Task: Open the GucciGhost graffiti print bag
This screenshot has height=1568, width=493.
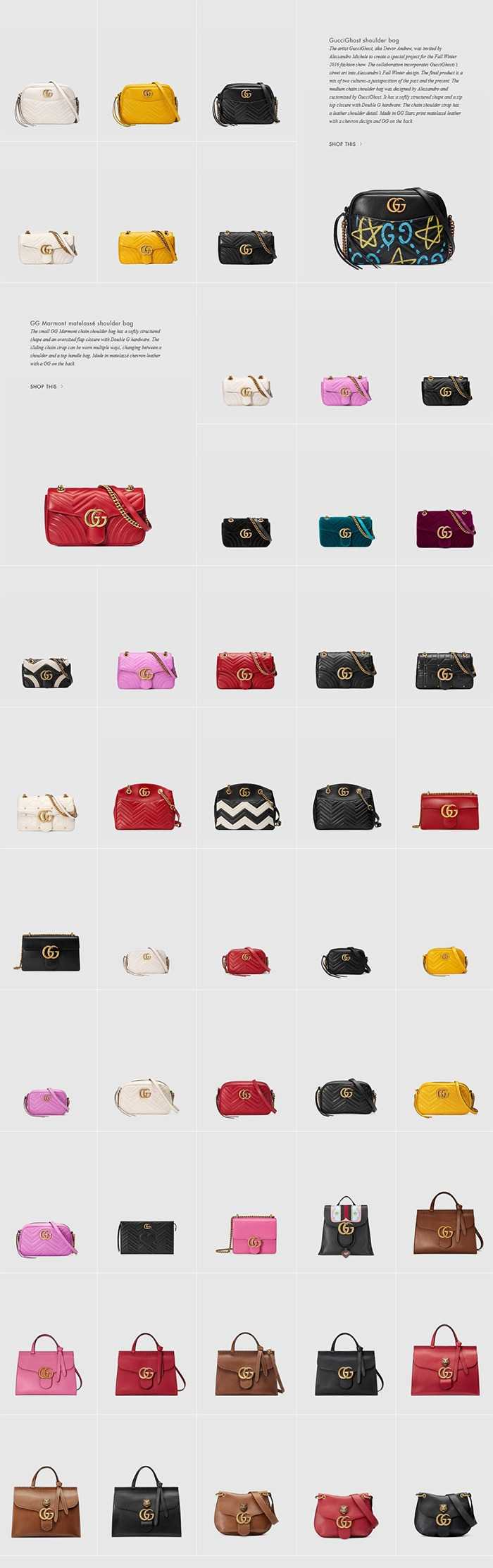Action: (x=394, y=228)
